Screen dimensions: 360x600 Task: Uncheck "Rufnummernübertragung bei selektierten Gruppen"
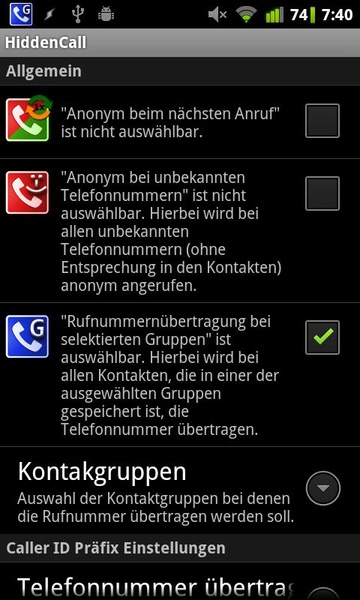coord(322,337)
